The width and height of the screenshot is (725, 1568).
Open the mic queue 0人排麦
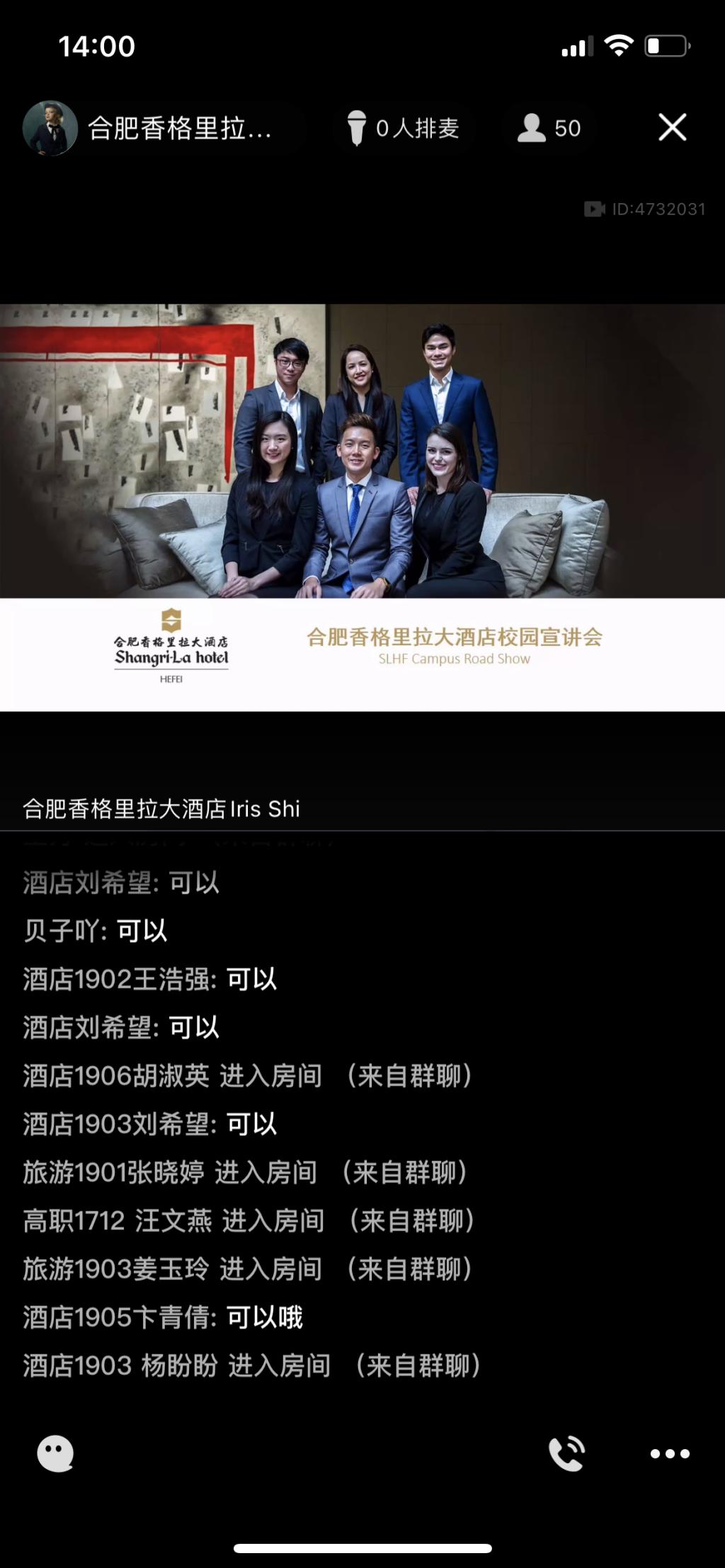click(404, 128)
